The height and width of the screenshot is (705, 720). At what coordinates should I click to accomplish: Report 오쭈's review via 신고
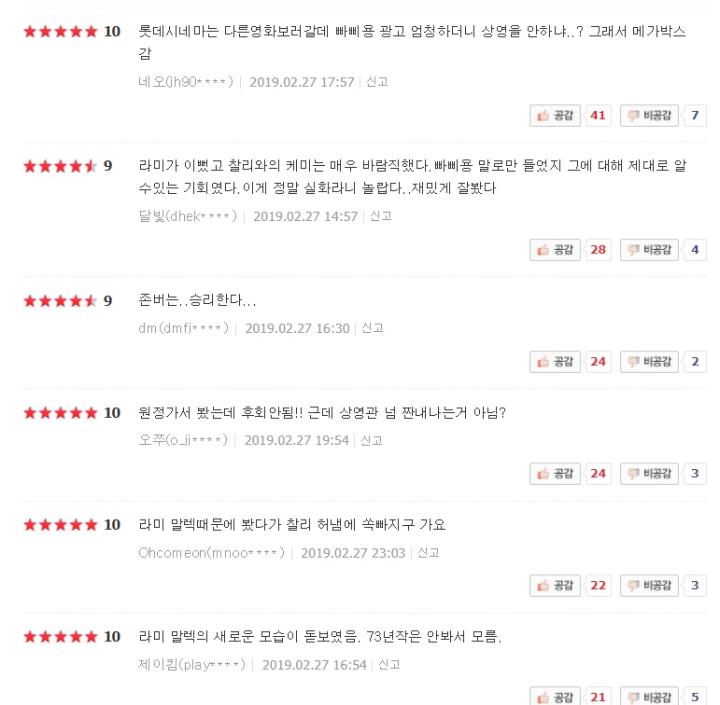371,440
